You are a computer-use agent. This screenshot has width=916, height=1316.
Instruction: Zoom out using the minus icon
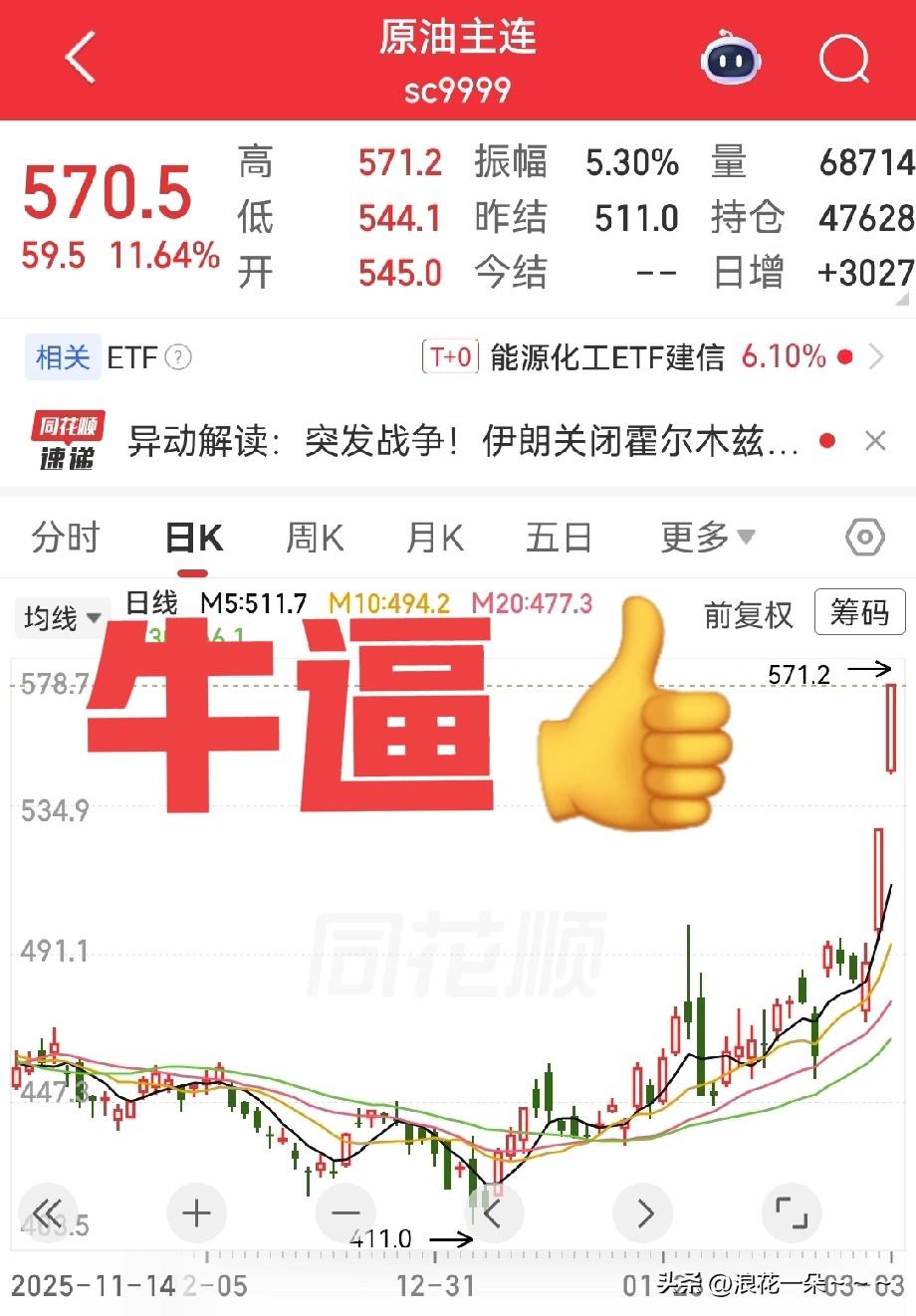[344, 1212]
